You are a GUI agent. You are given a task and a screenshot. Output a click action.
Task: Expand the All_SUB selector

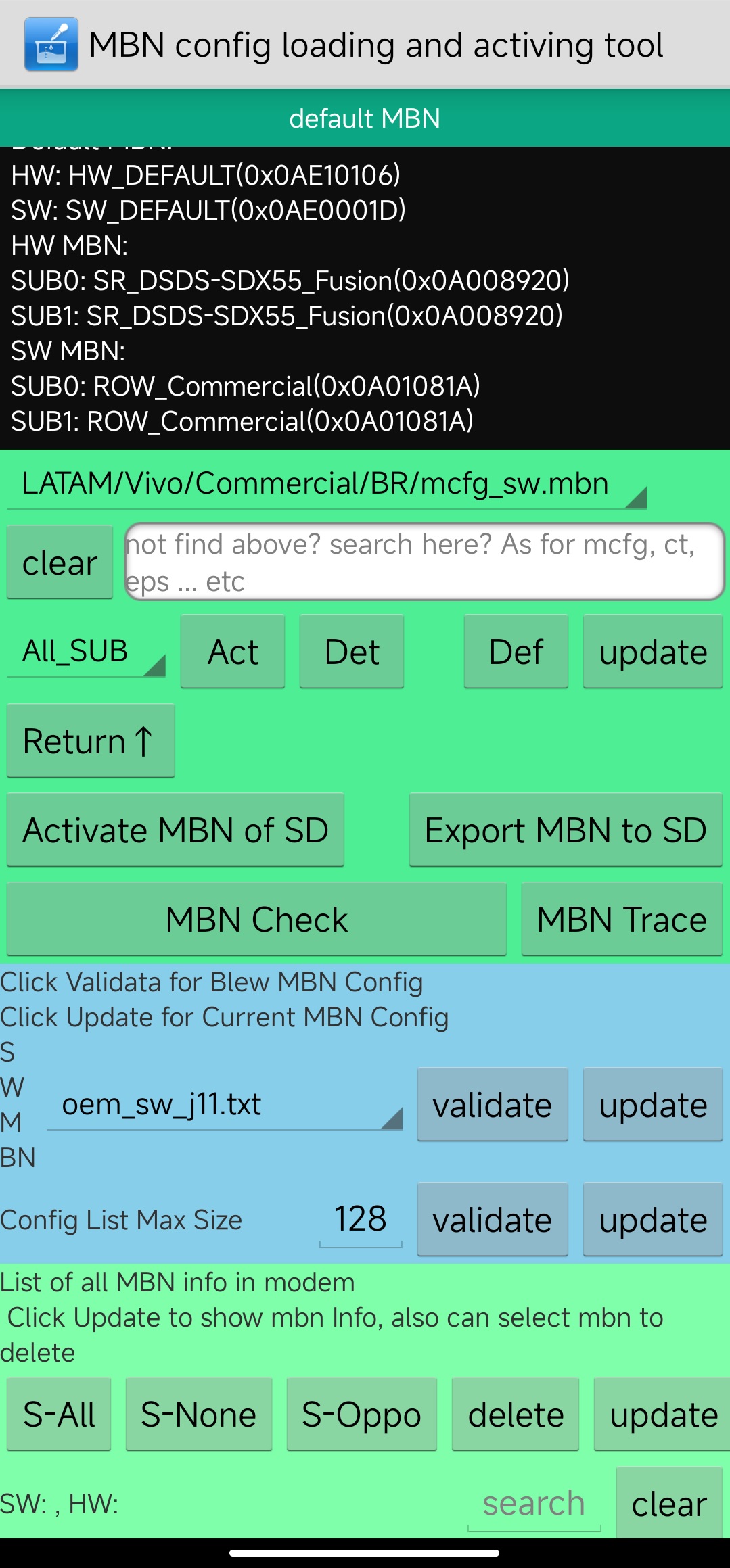tap(86, 652)
